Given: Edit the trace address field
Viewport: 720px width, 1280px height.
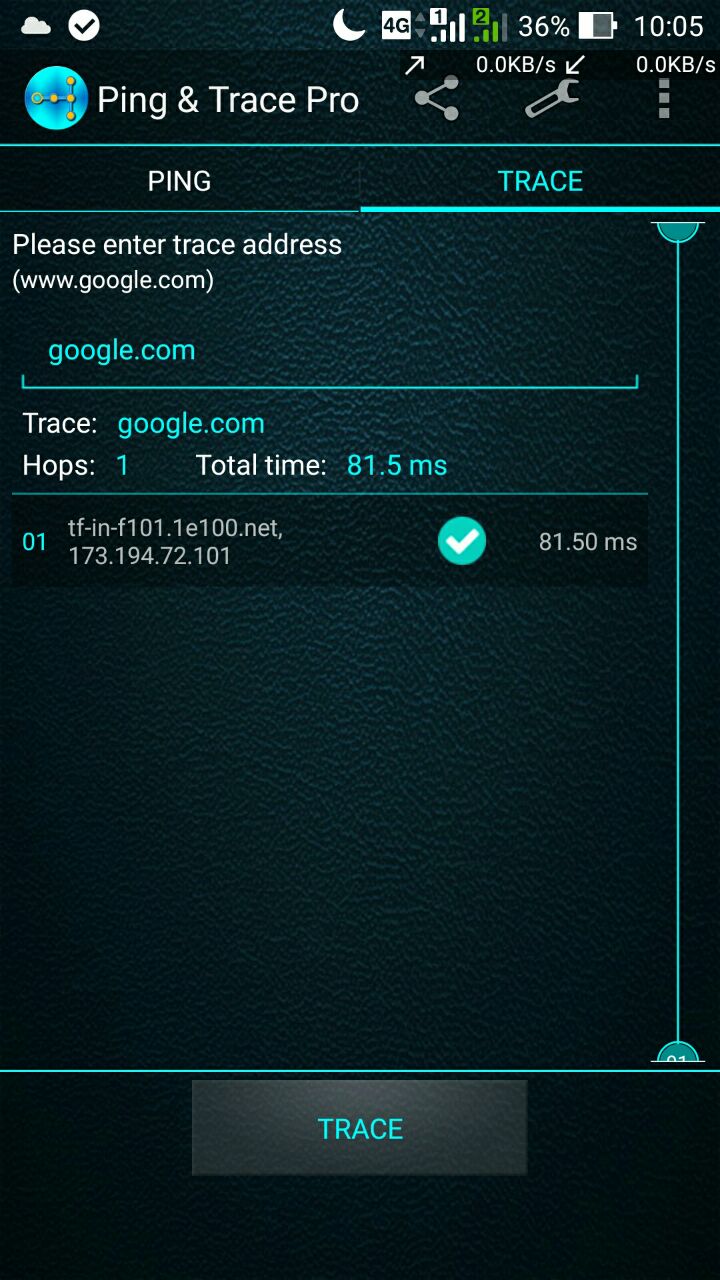Looking at the screenshot, I should tap(330, 351).
